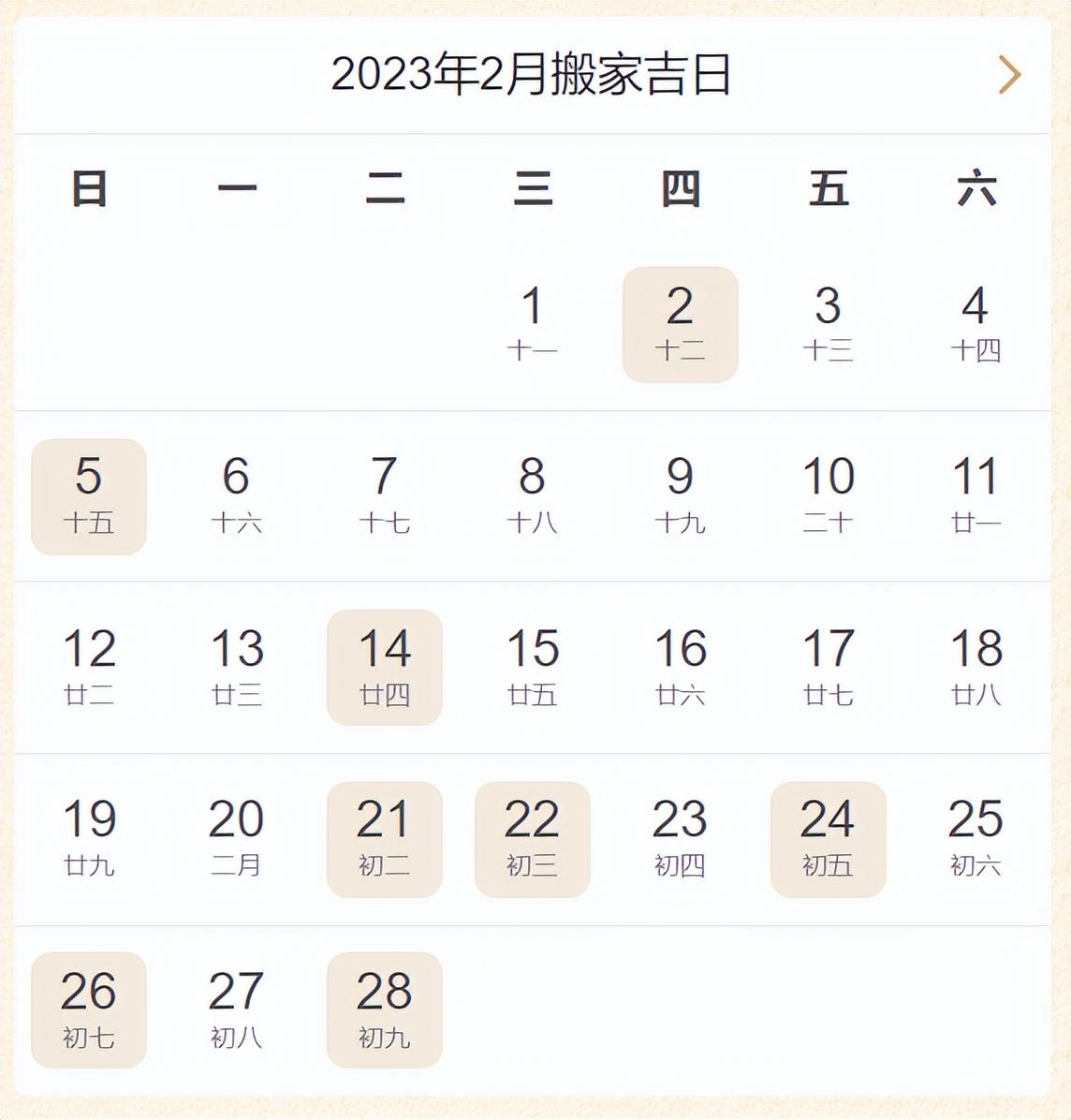Choose February 27 date cell

coord(236,1009)
